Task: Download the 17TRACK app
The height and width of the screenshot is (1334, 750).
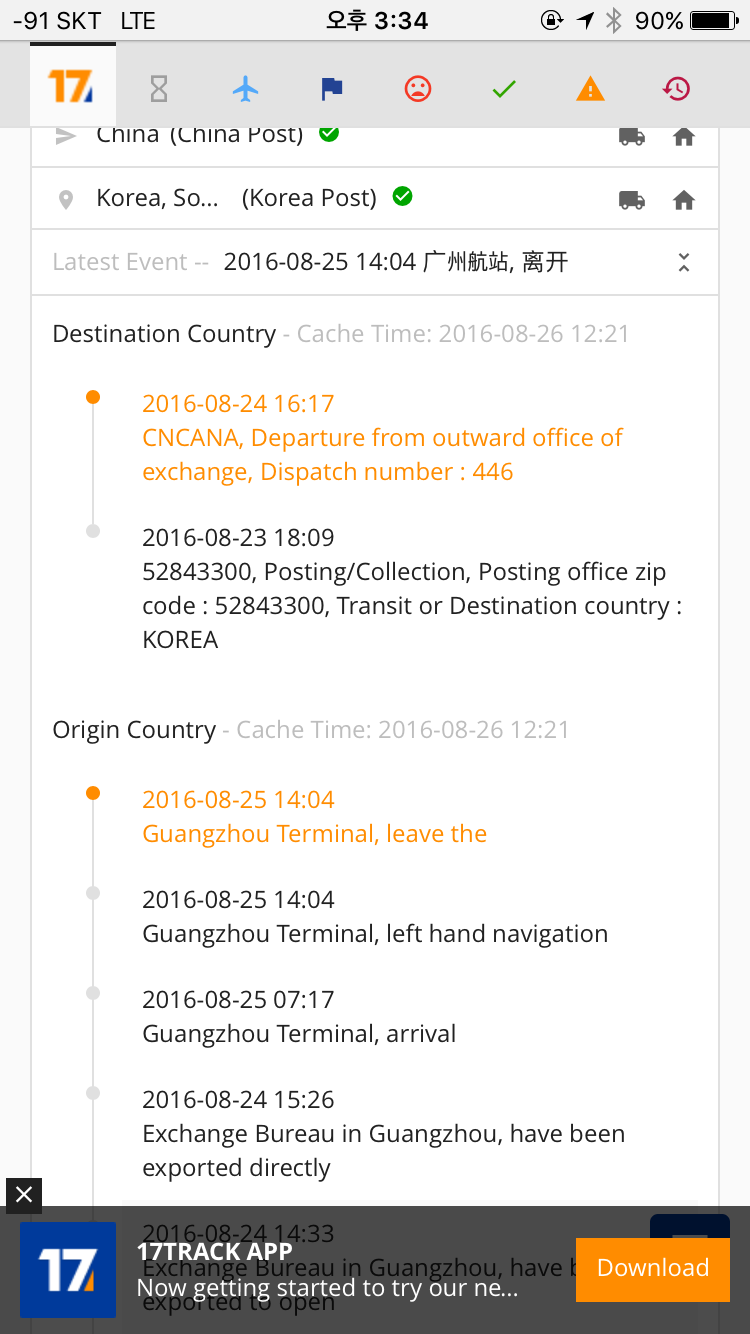Action: click(653, 1268)
